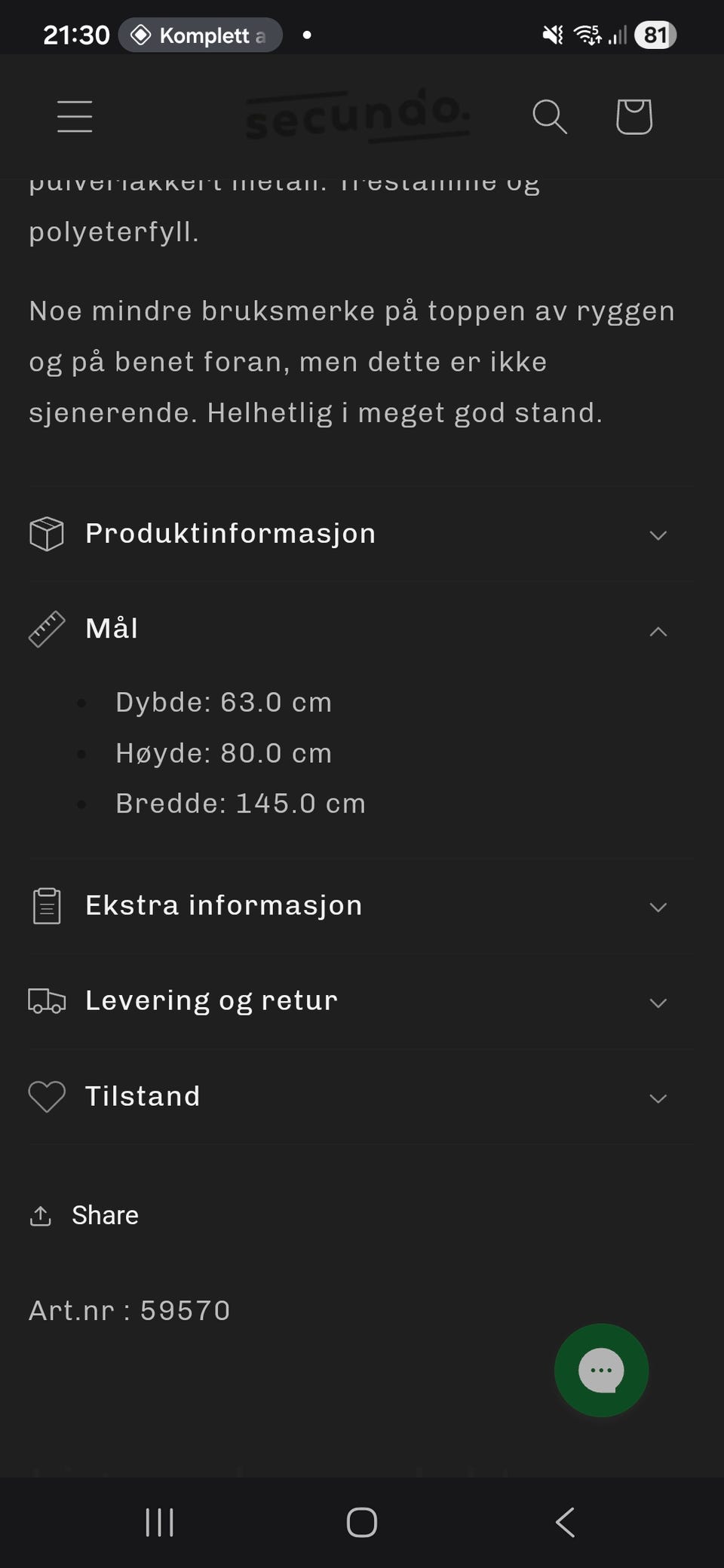Expand the Tilstand section
This screenshot has height=1568, width=724.
pyautogui.click(x=360, y=1097)
